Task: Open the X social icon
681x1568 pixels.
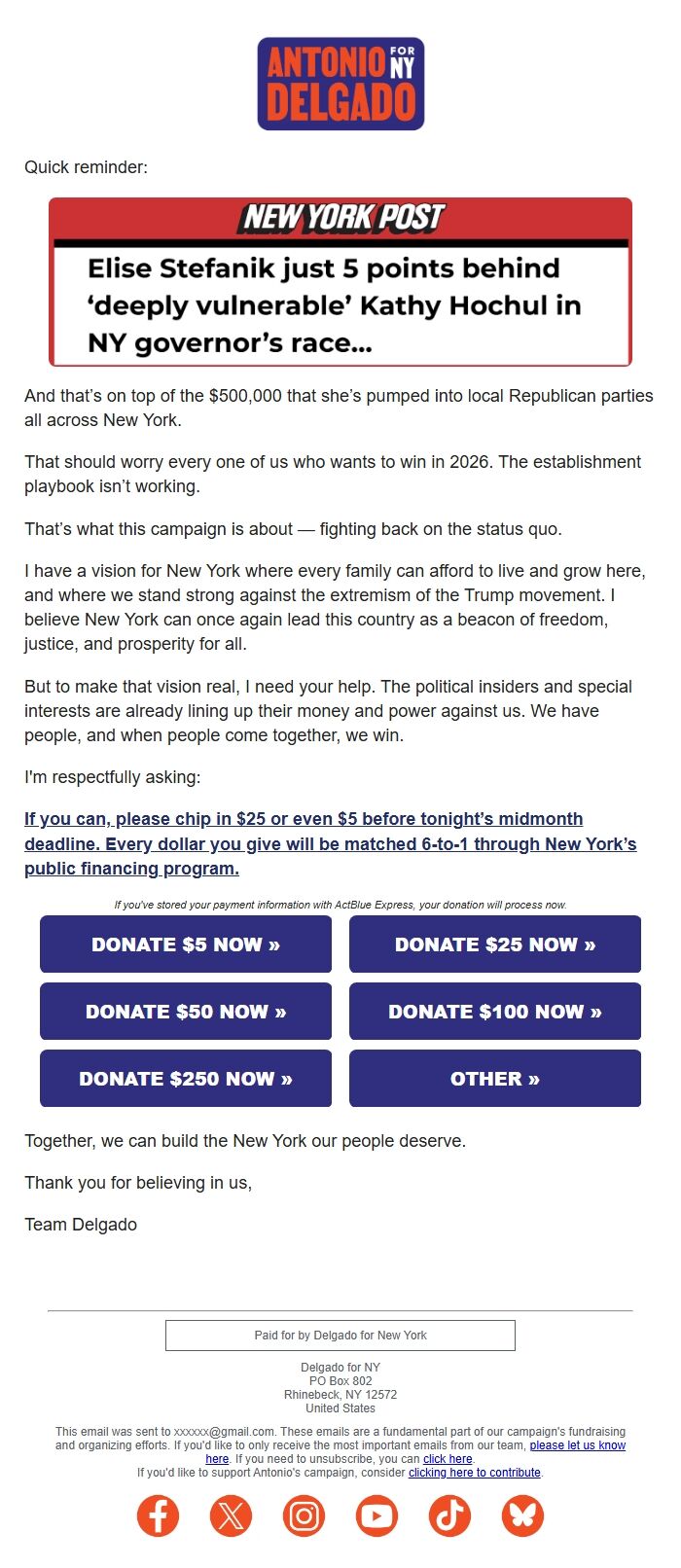Action: click(231, 1515)
